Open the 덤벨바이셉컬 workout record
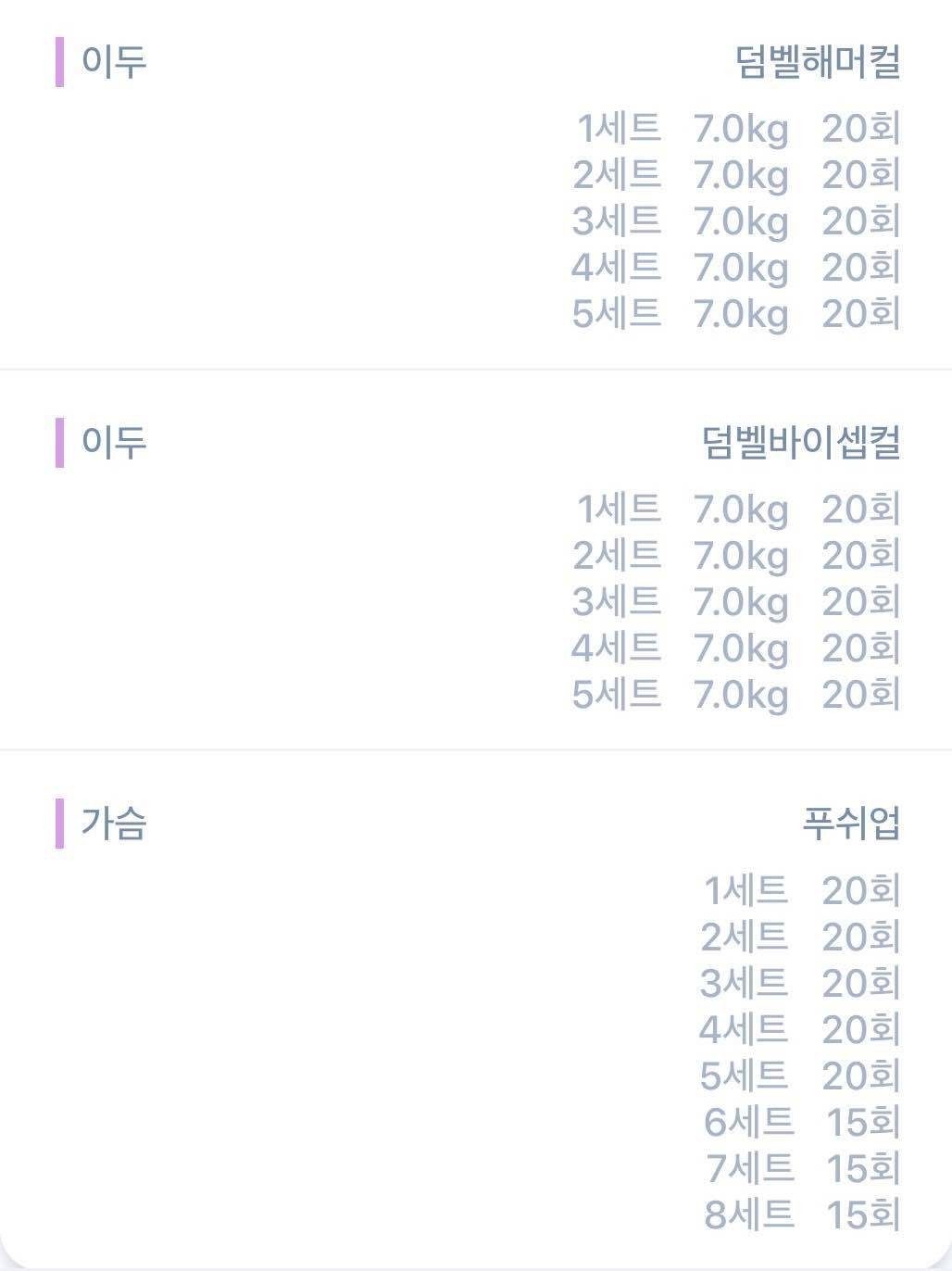The image size is (952, 1271). pos(800,443)
